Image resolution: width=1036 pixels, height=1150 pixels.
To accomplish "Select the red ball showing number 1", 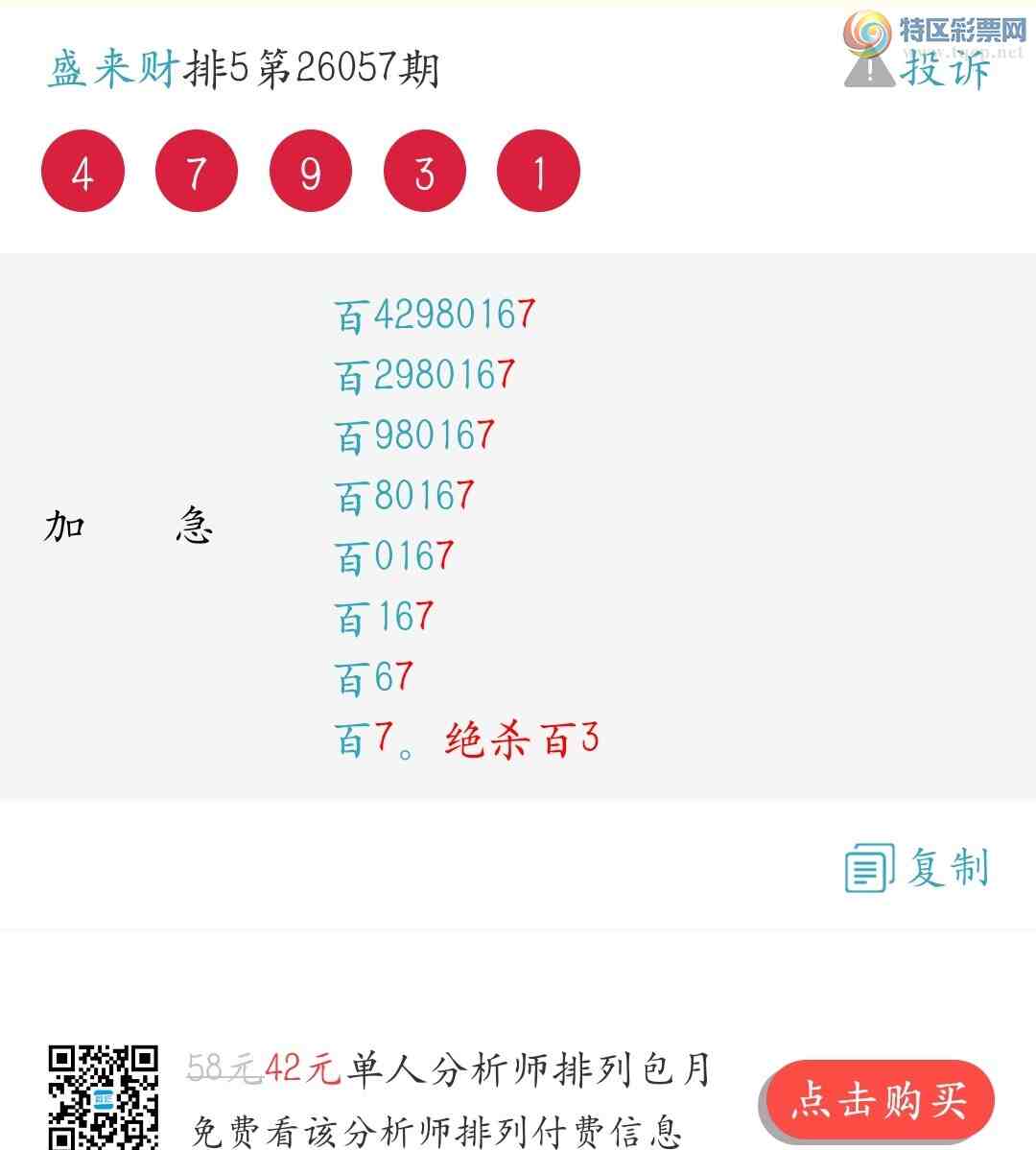I will (538, 173).
